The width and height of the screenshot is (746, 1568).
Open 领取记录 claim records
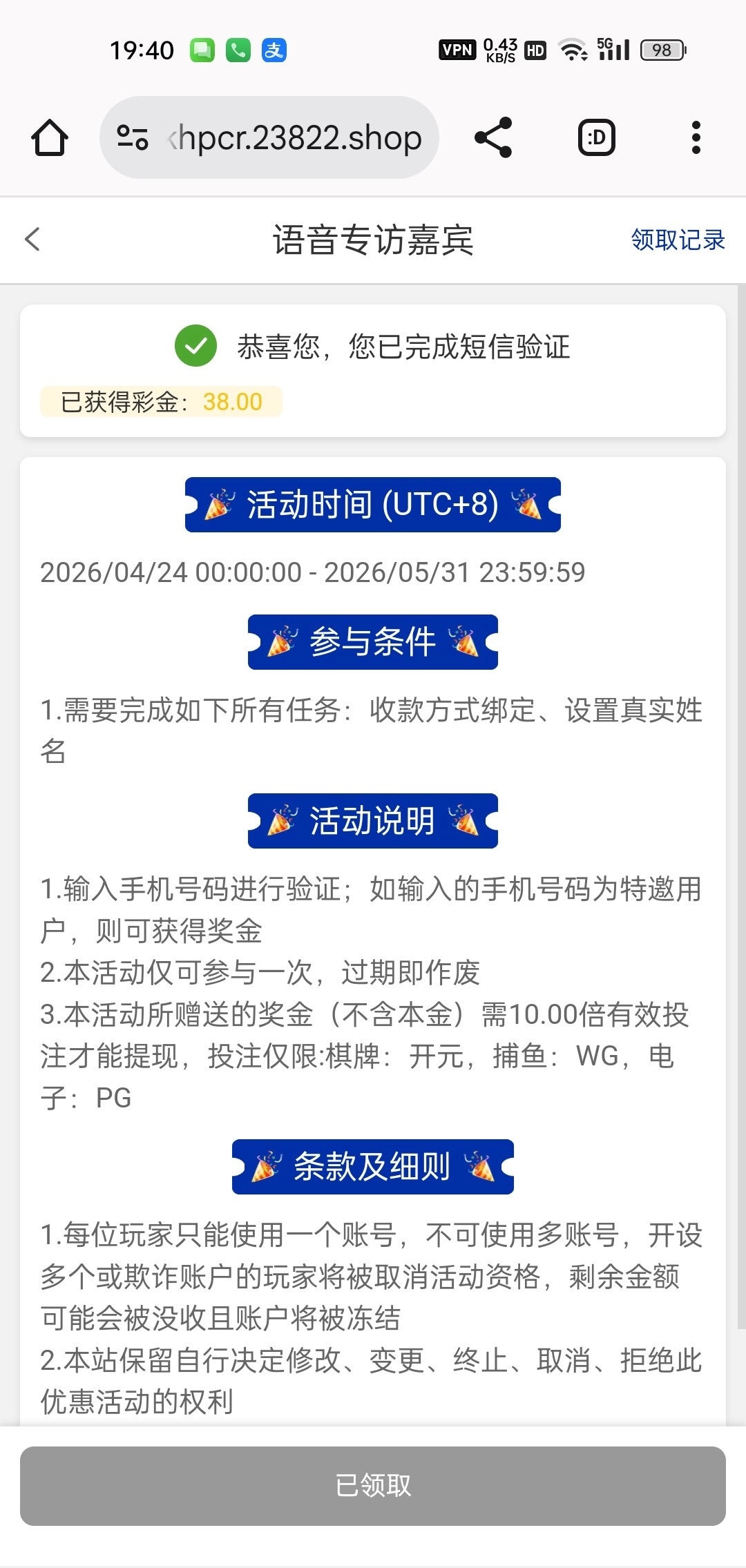[677, 240]
